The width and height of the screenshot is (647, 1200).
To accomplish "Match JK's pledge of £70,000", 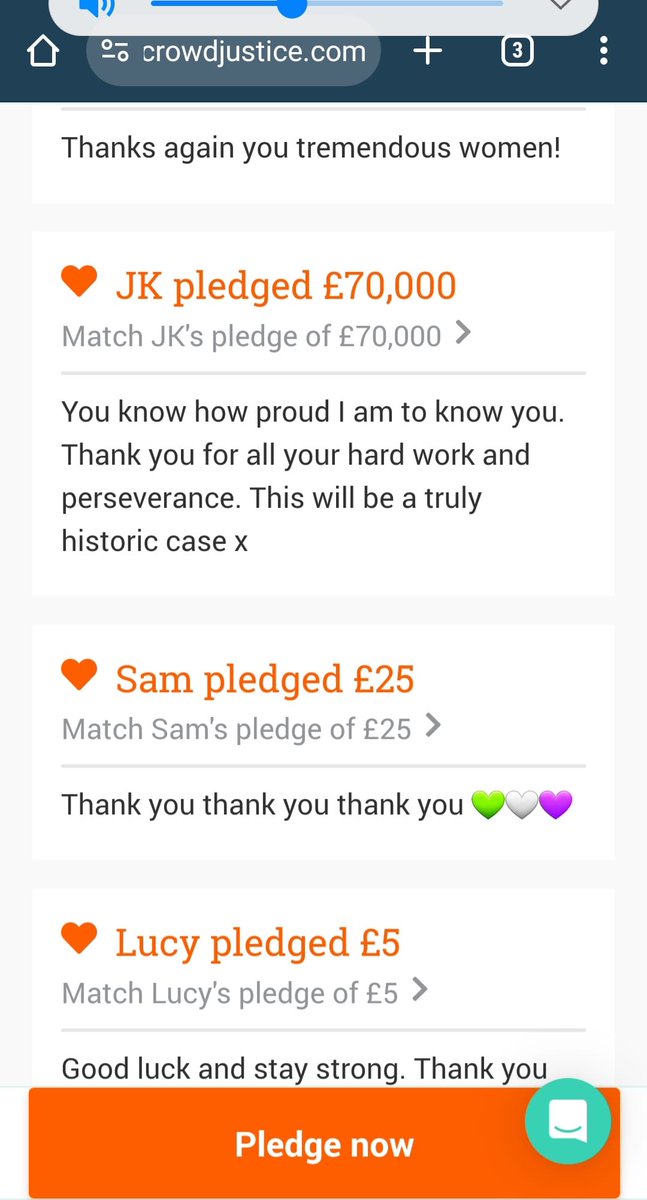I will (x=266, y=336).
